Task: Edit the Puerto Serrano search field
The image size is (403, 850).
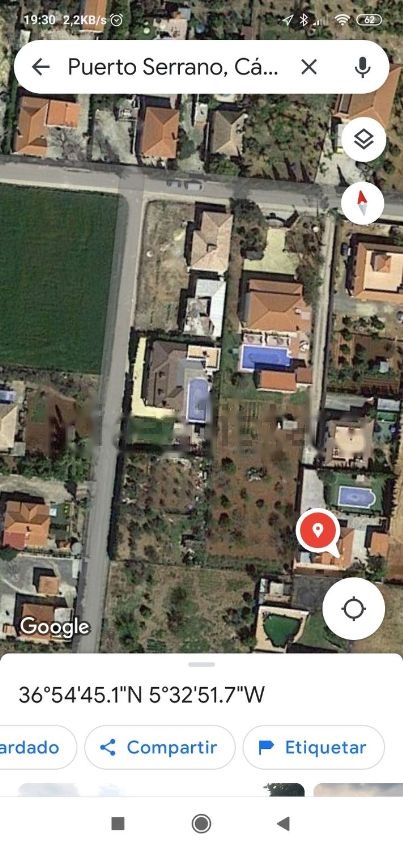Action: point(173,67)
